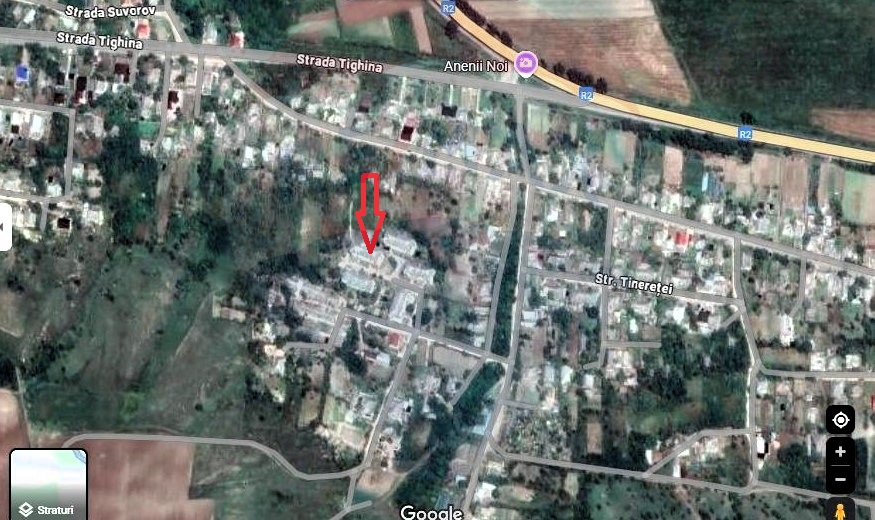Expand the collapsed side panel
This screenshot has width=875, height=520.
click(x=5, y=226)
